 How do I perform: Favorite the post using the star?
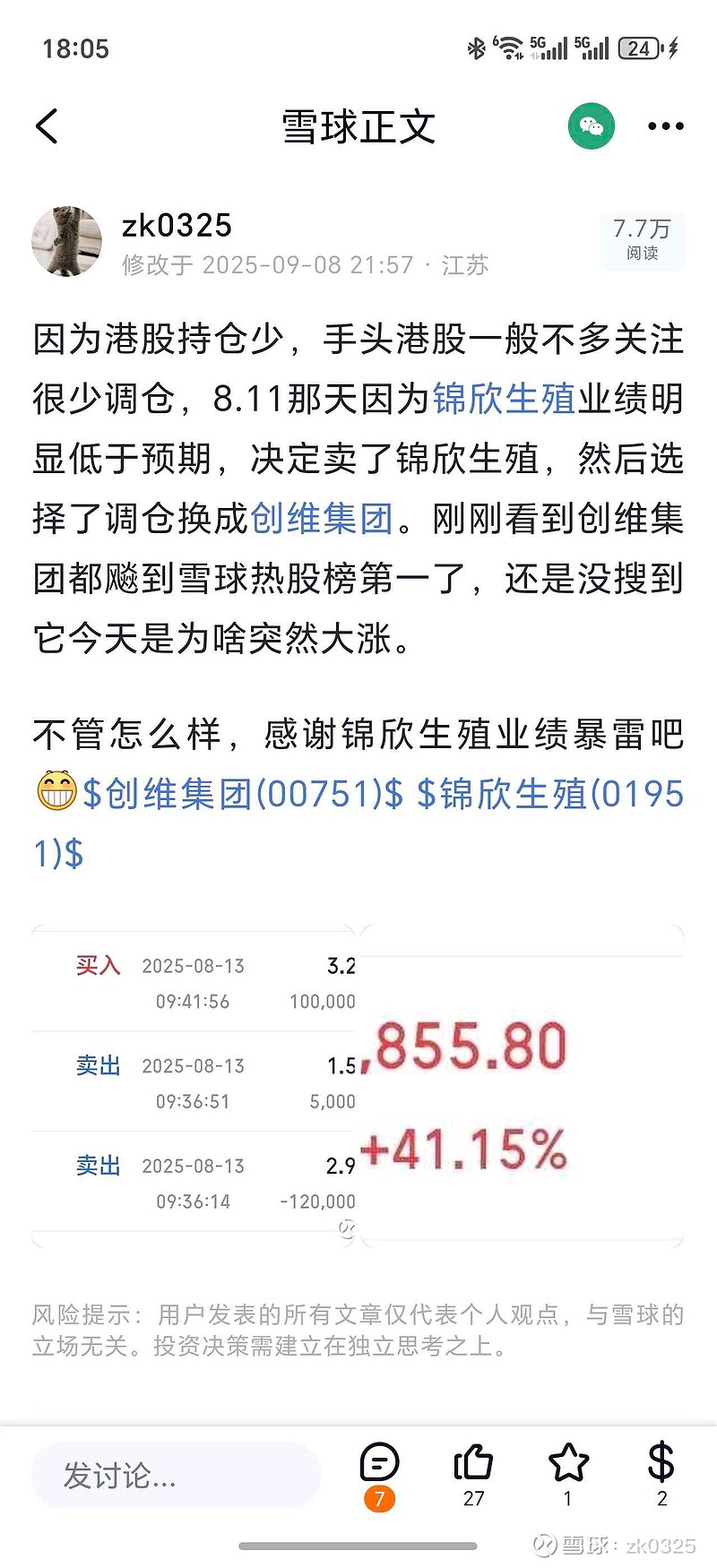tap(568, 1463)
